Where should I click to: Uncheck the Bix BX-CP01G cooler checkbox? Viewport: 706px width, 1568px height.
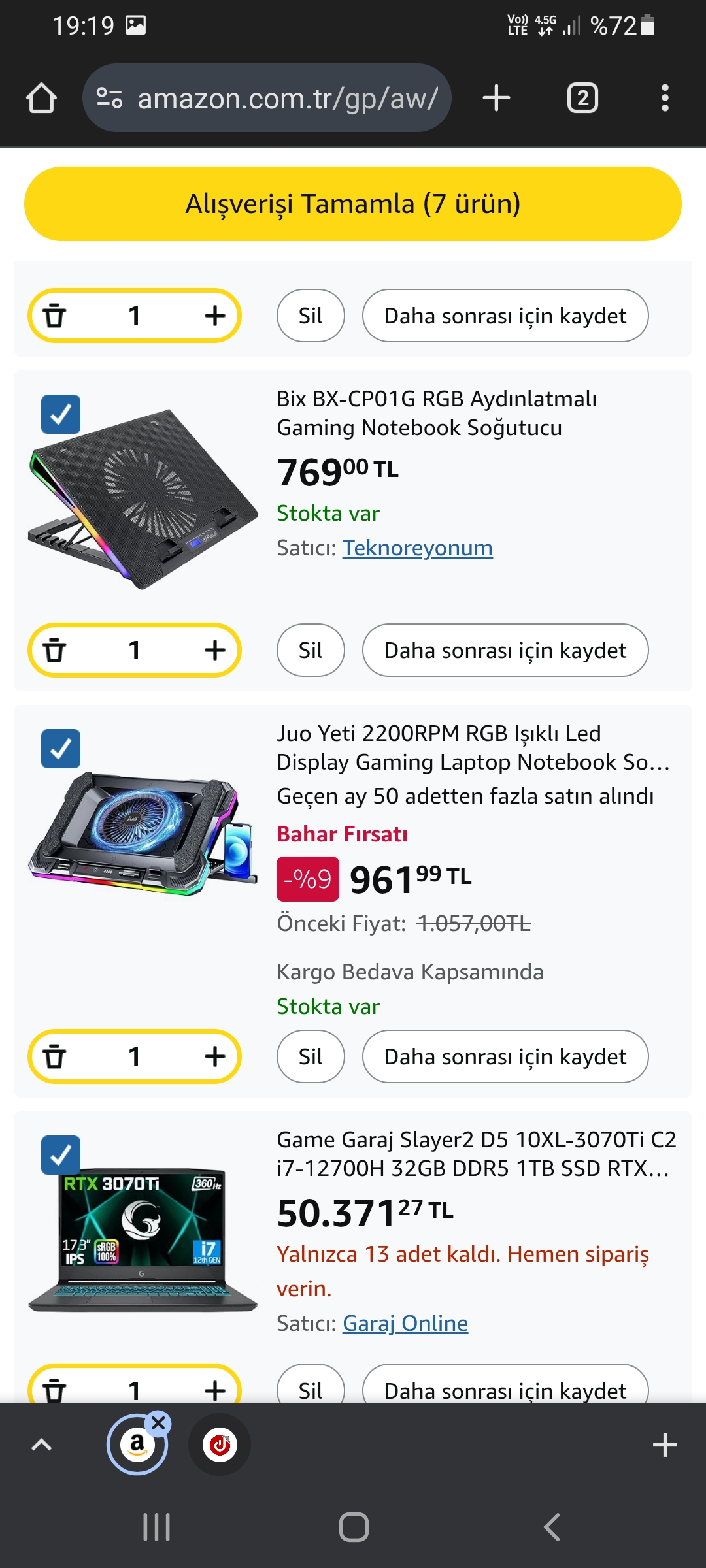(x=61, y=414)
